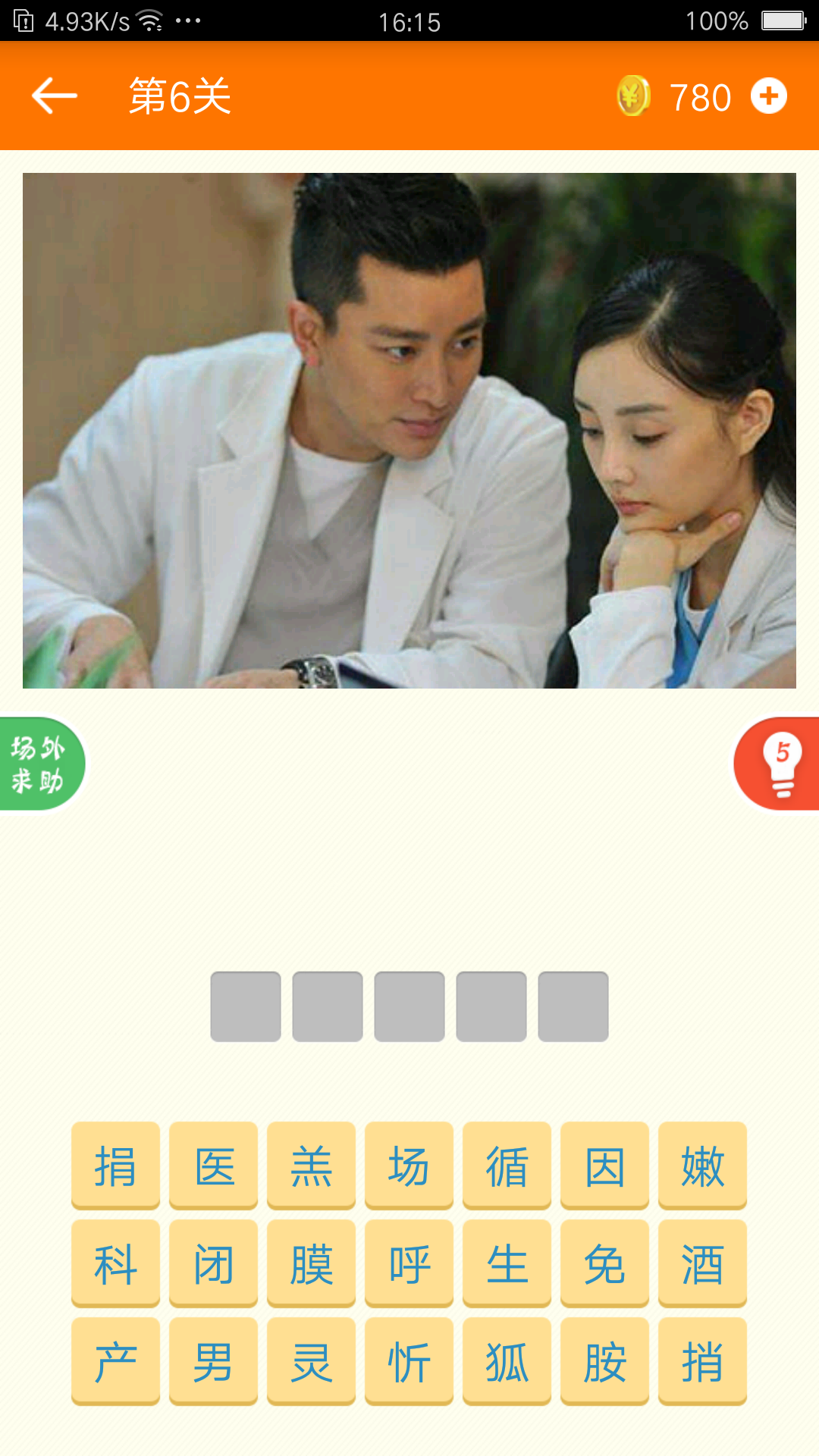This screenshot has height=1456, width=819.
Task: Choose the character tile 狐
Action: 507,1360
